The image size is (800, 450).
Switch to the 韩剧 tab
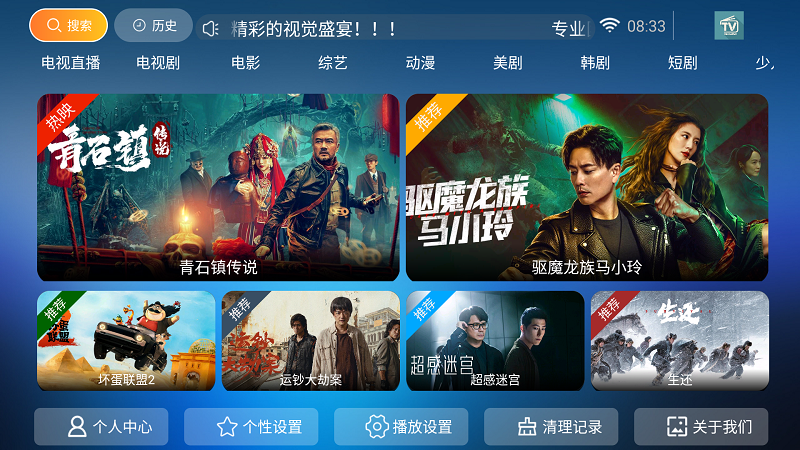coord(595,63)
